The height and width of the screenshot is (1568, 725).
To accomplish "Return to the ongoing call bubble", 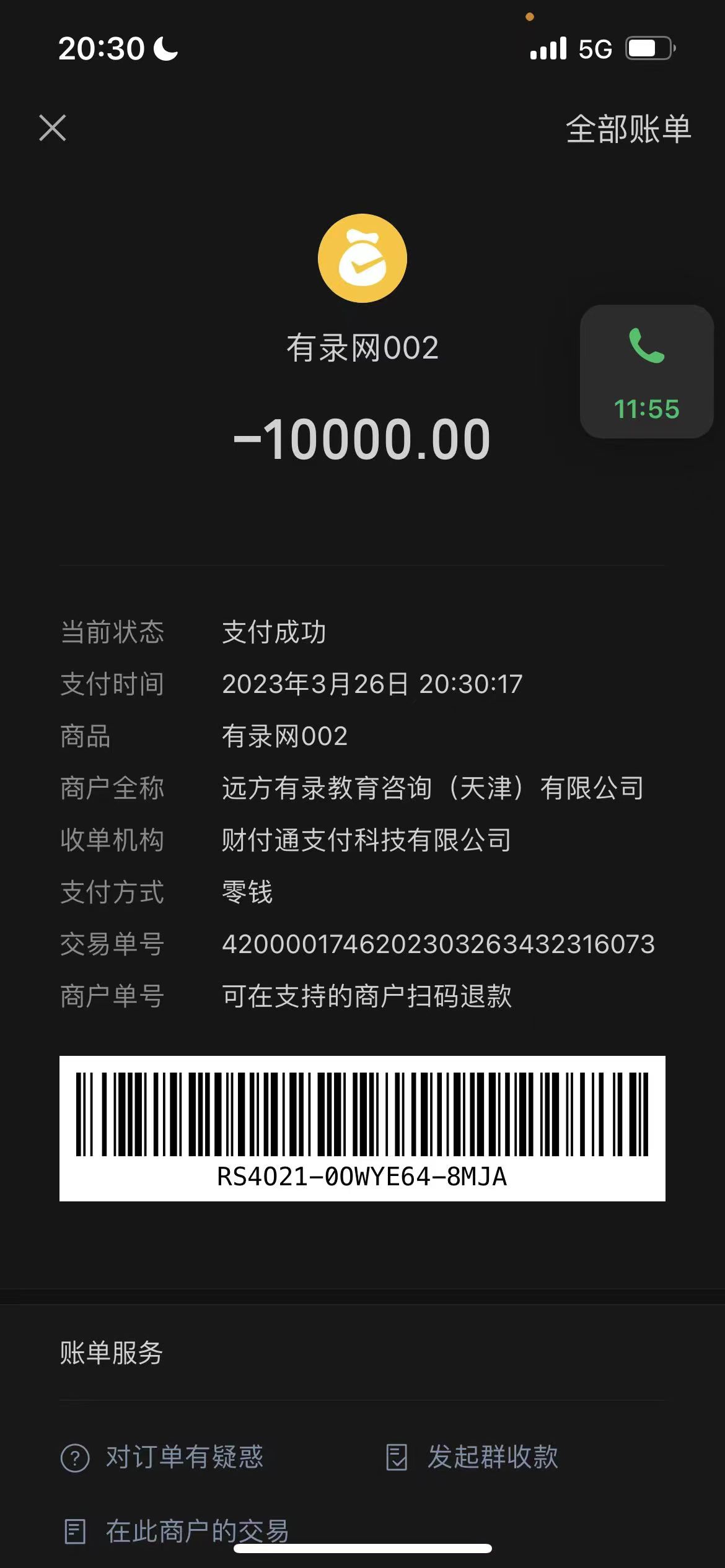I will pyautogui.click(x=646, y=372).
